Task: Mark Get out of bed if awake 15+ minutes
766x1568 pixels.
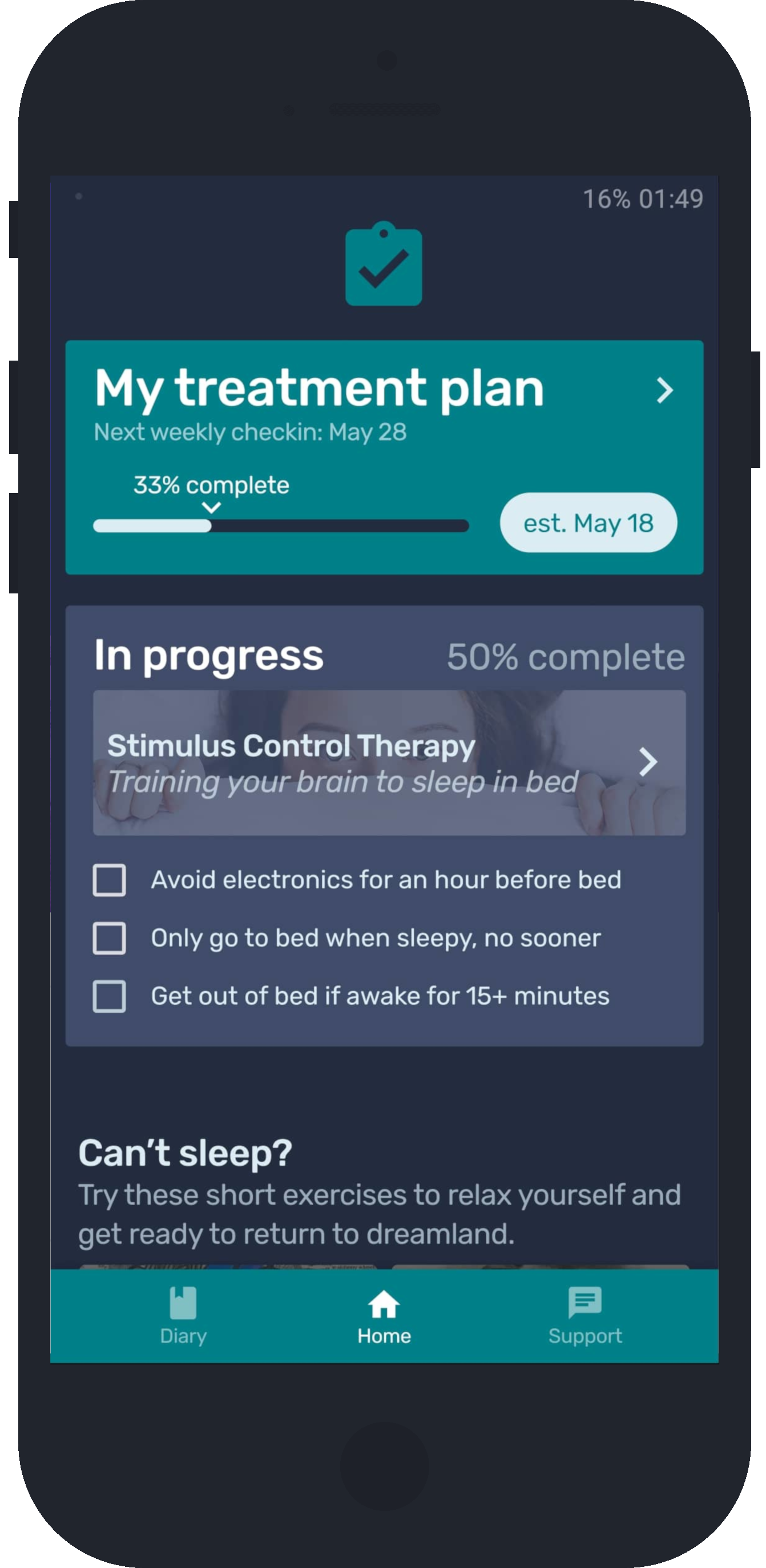Action: [x=110, y=996]
